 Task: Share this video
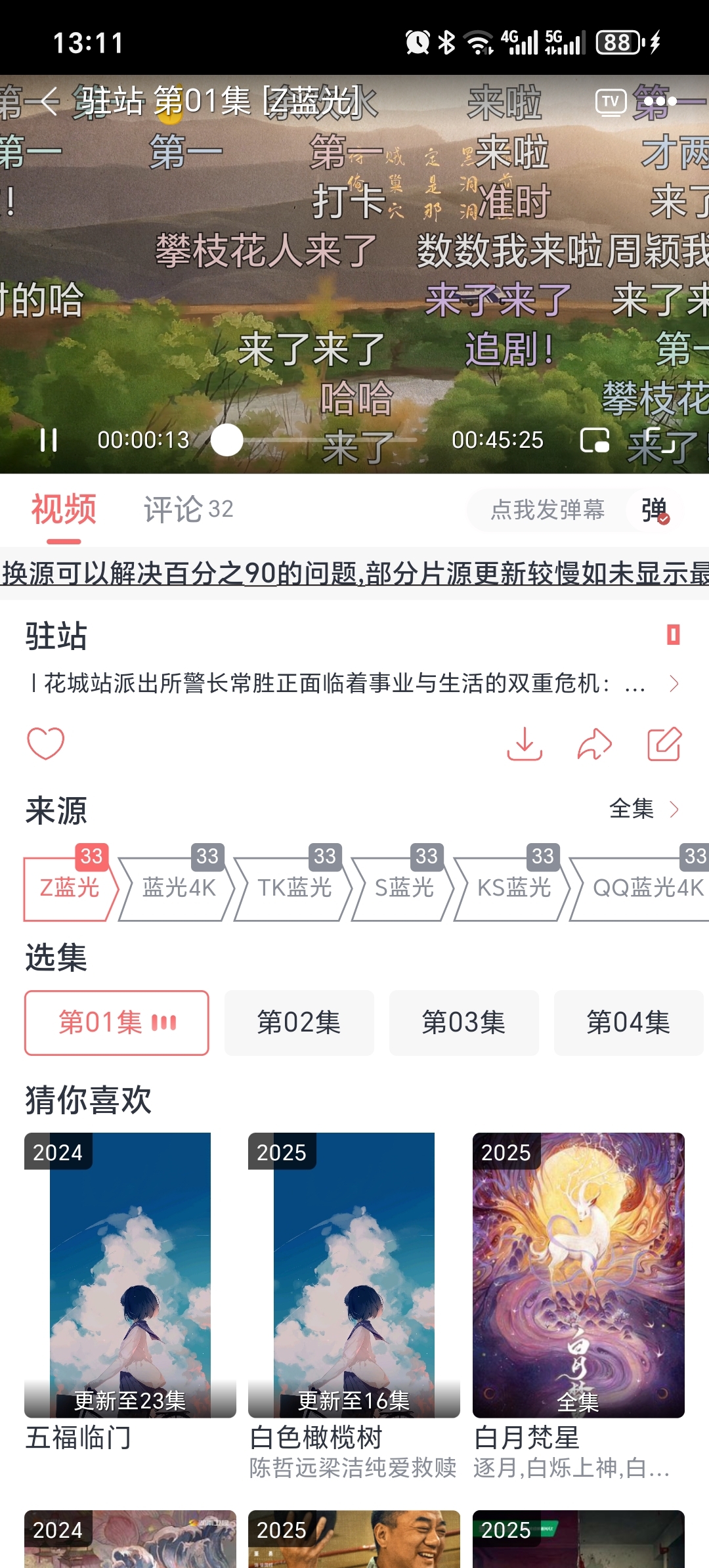[x=595, y=744]
